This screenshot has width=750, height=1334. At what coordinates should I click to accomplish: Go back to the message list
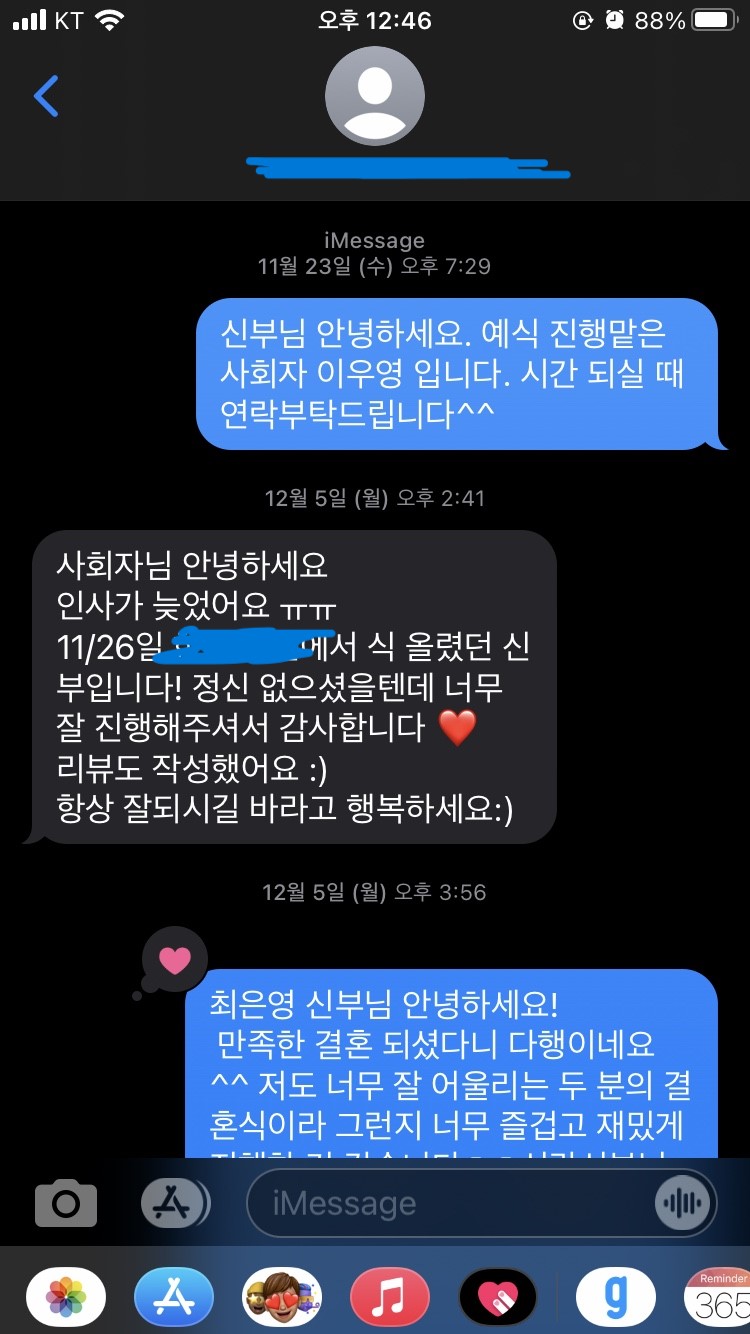[46, 96]
